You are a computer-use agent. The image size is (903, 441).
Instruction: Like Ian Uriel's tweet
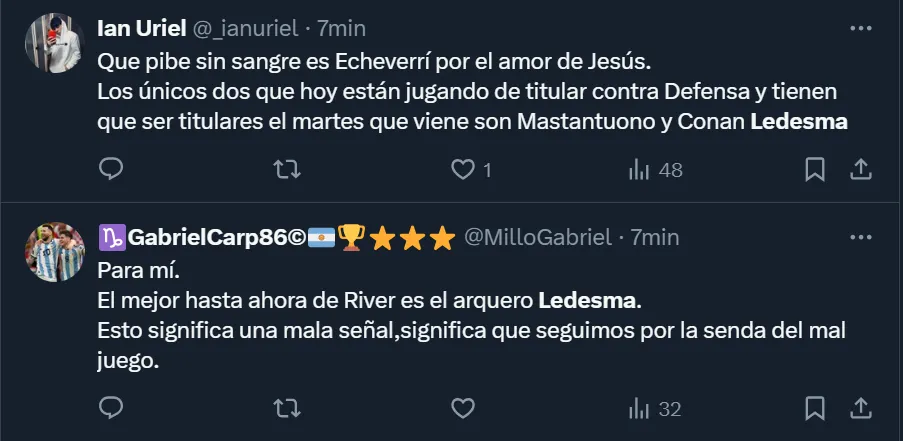click(462, 170)
